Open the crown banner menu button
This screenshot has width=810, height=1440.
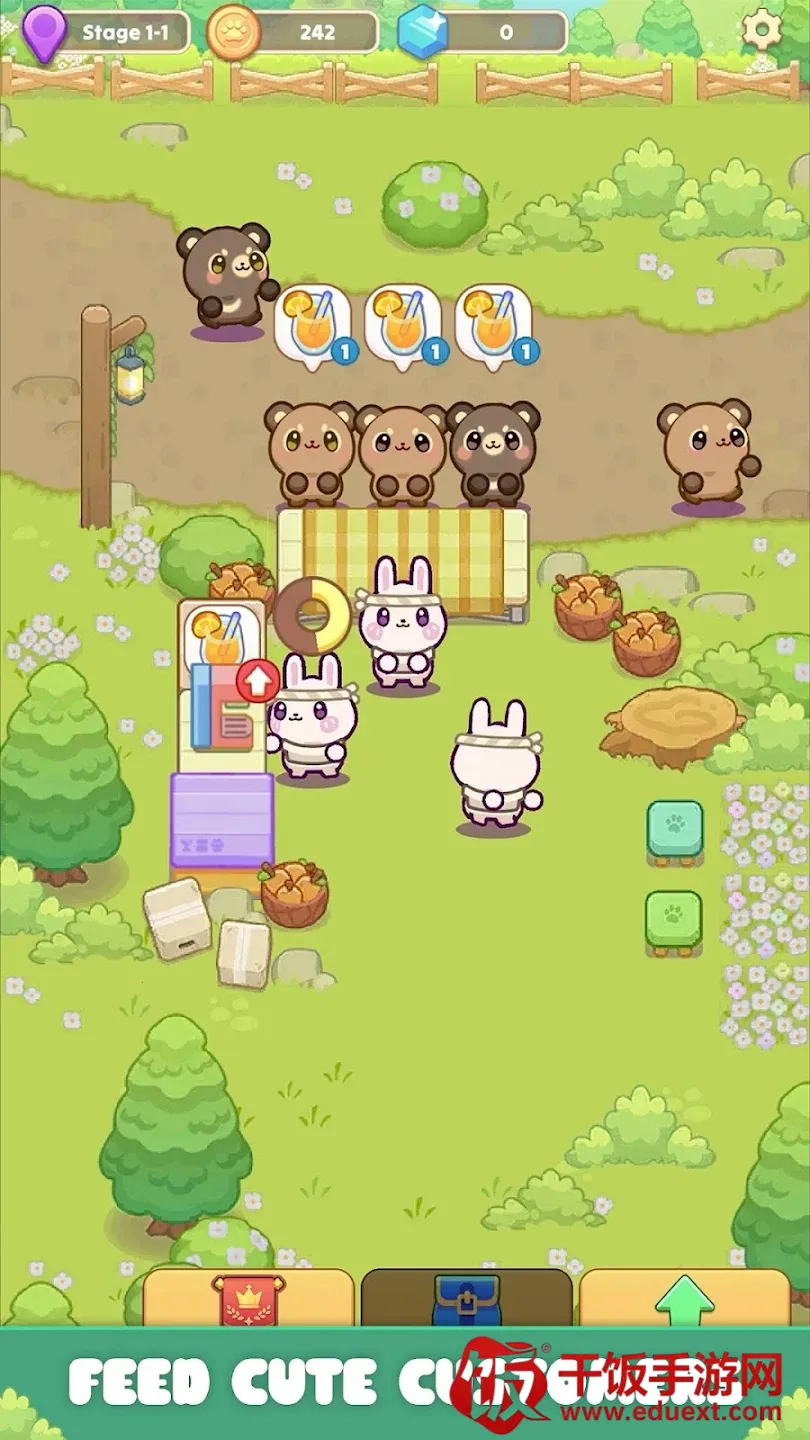[248, 1298]
